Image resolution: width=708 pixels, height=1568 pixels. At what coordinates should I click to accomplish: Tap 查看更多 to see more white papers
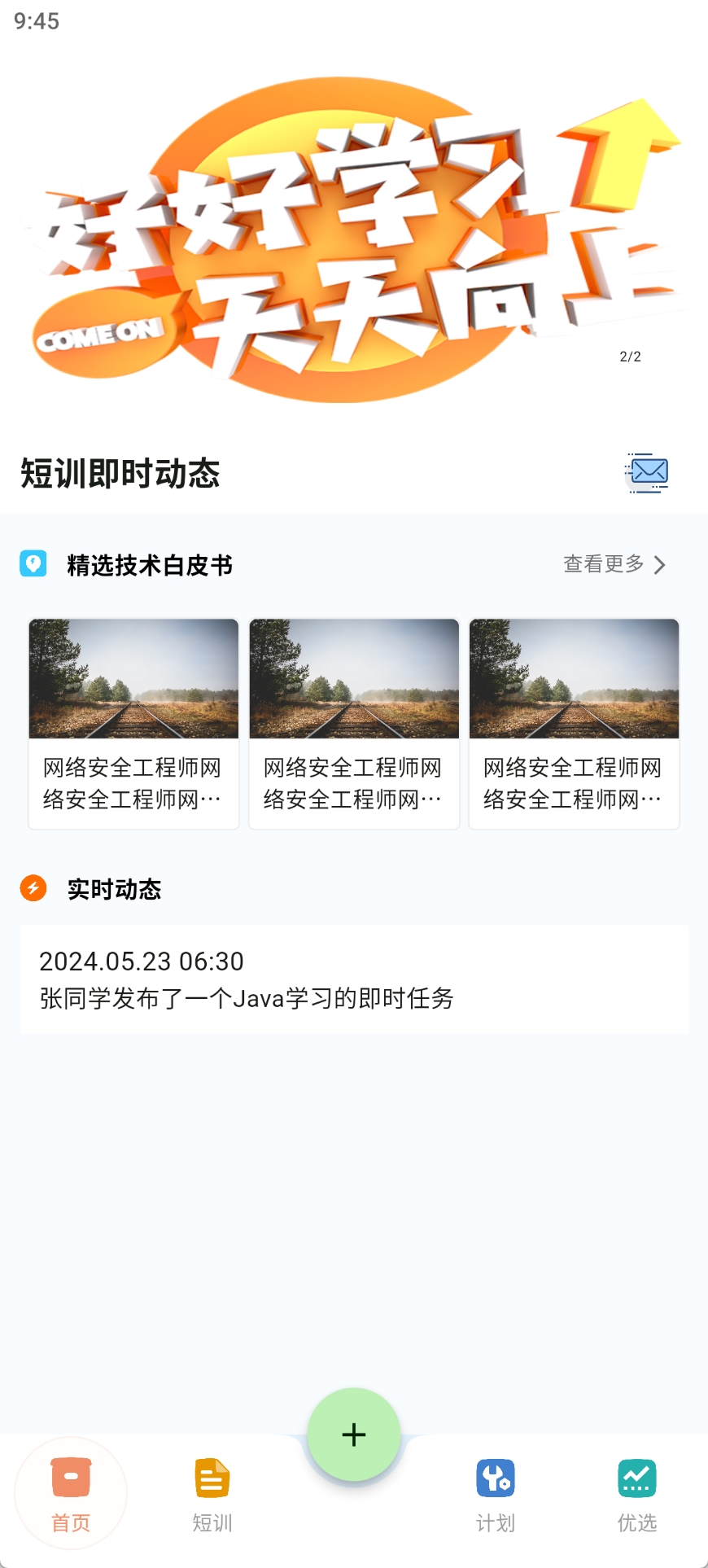[614, 564]
